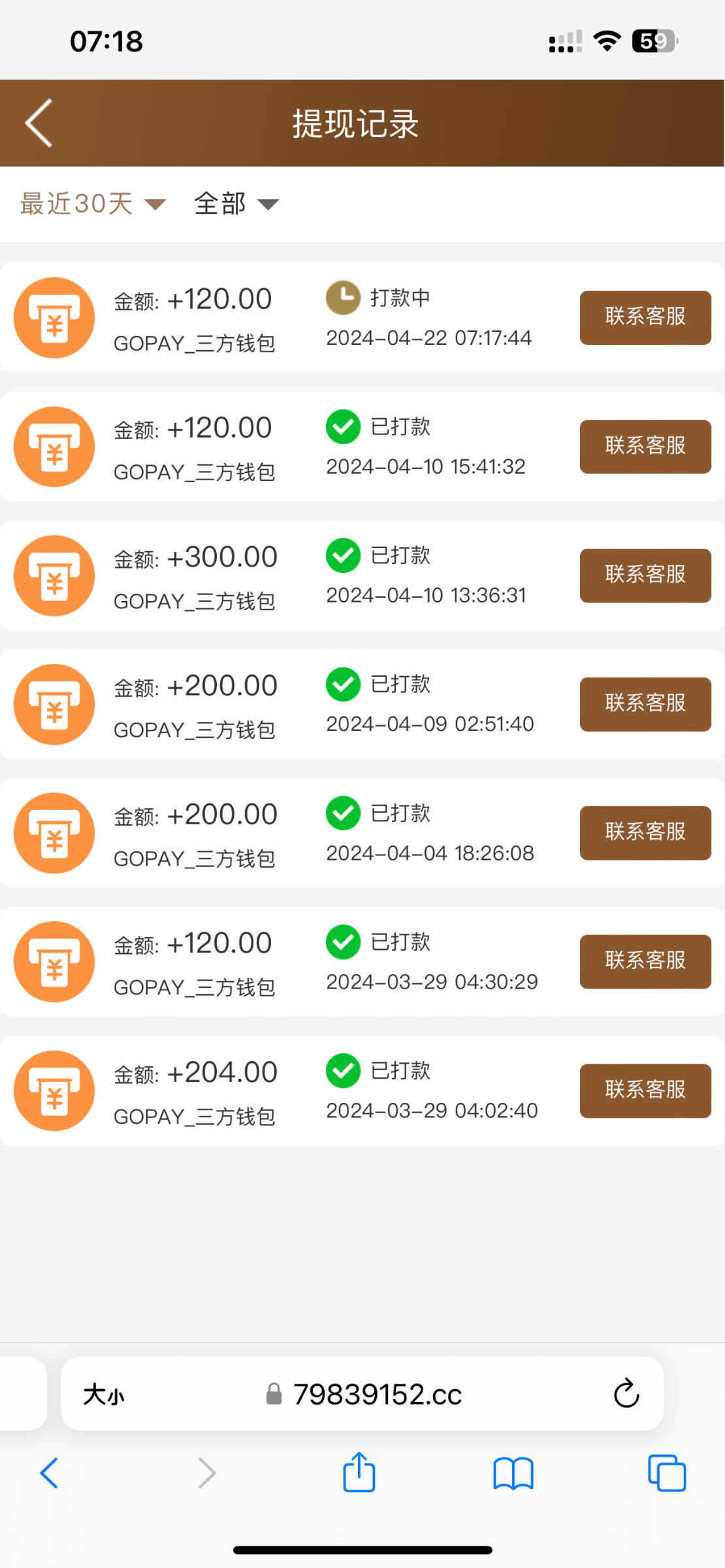Go back in Safari browser history
Viewport: 725px width, 1568px height.
click(50, 1473)
